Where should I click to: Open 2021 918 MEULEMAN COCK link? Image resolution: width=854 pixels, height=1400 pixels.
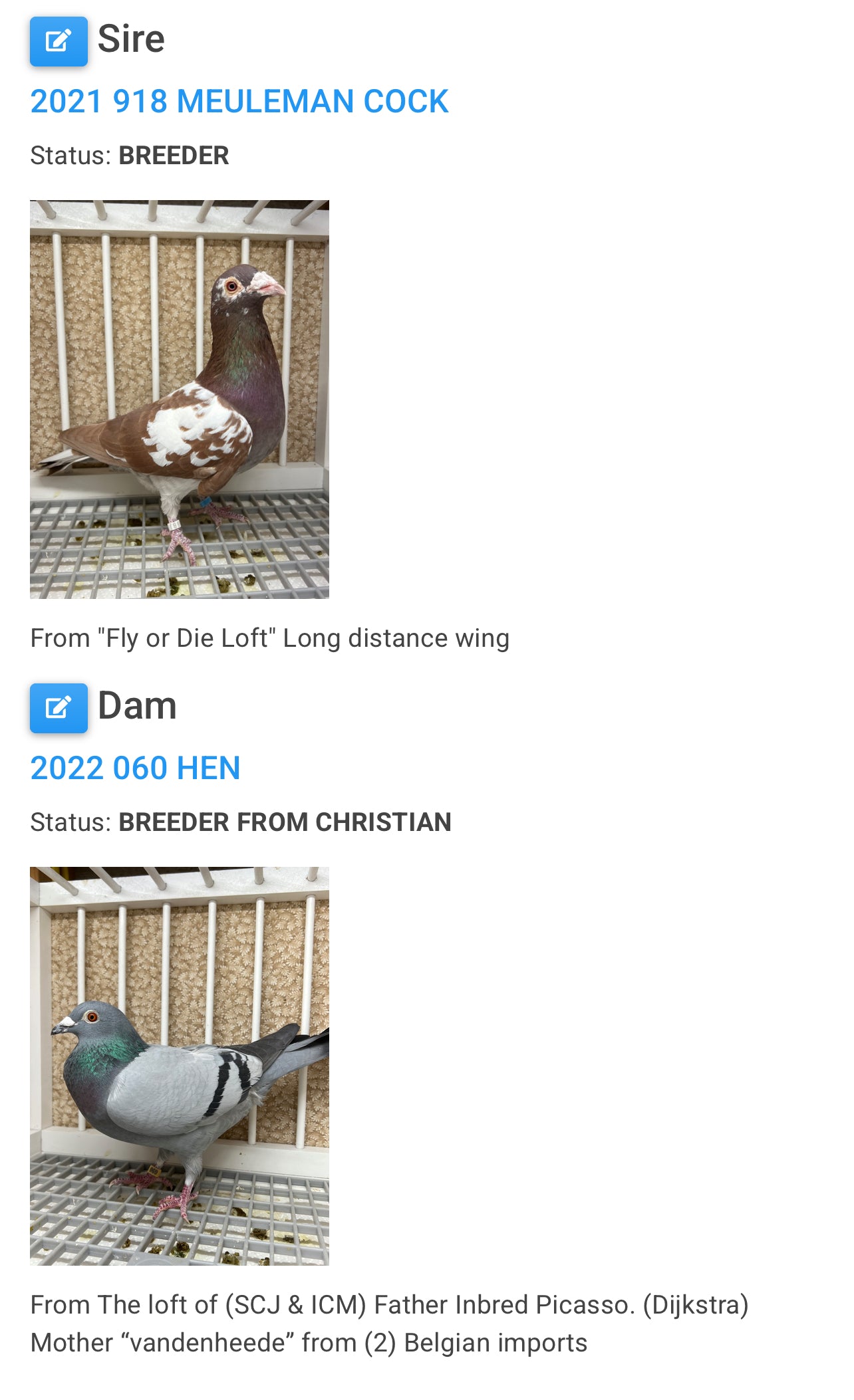point(239,102)
